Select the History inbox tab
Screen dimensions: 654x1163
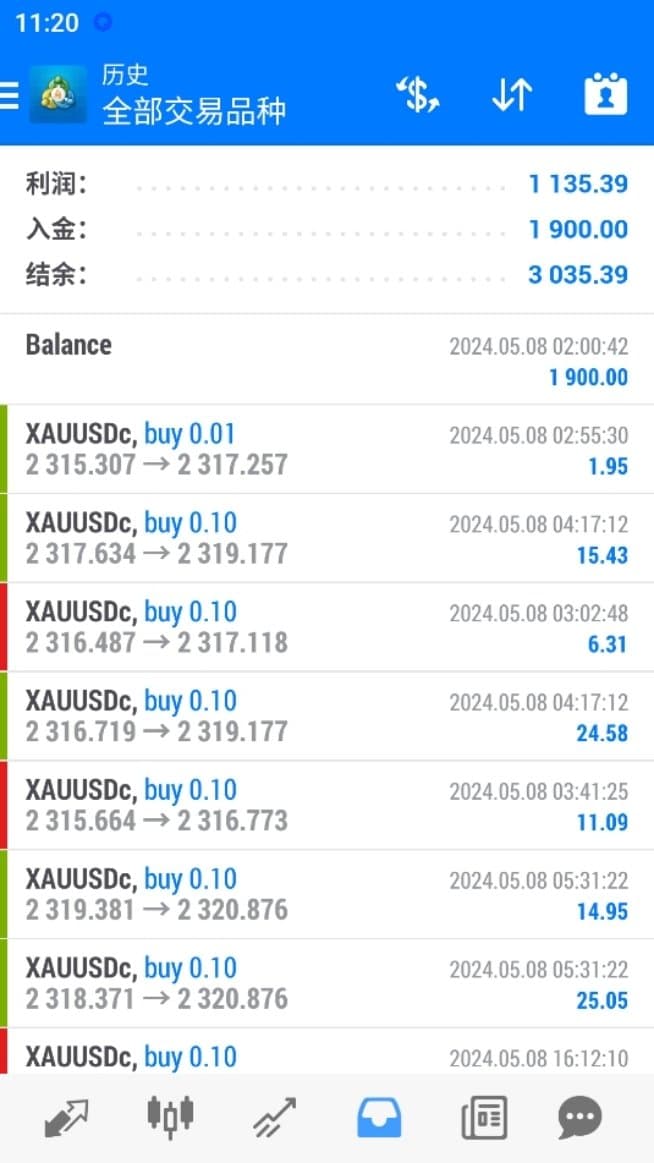pos(379,1118)
